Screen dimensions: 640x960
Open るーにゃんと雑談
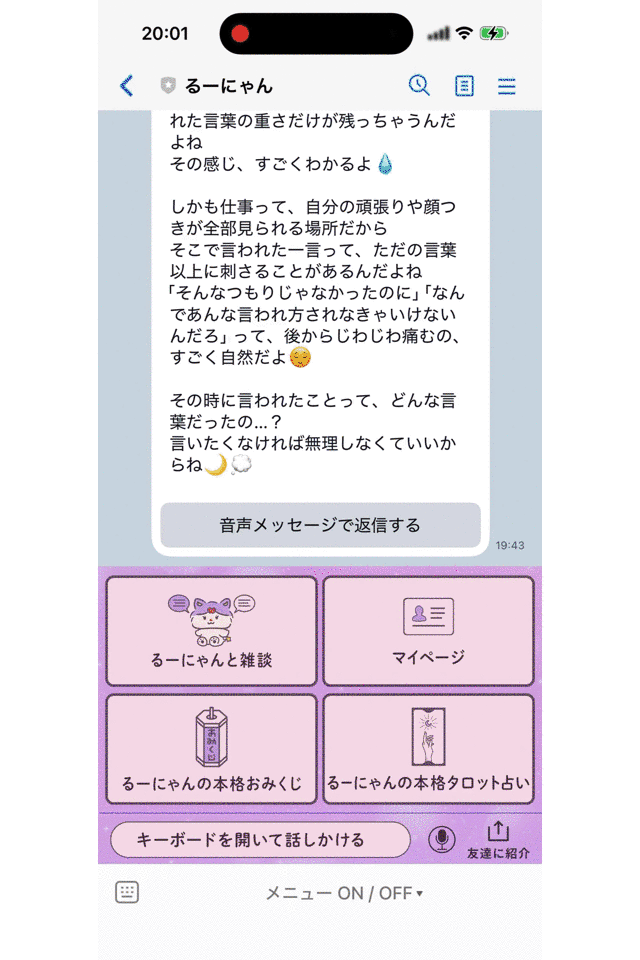click(211, 631)
